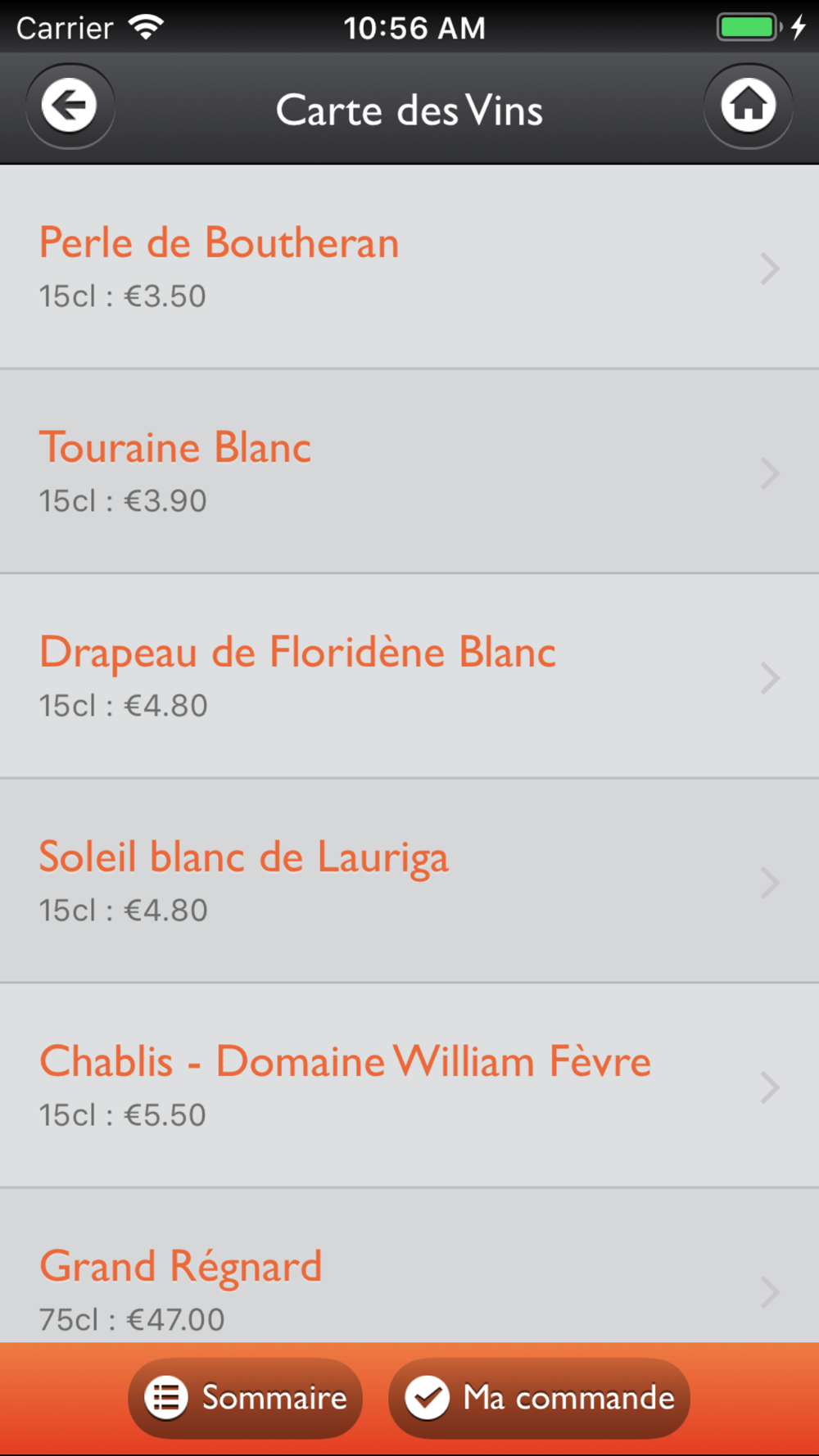Viewport: 819px width, 1456px height.
Task: Open Perle de Boutheran wine details
Action: coord(409,267)
